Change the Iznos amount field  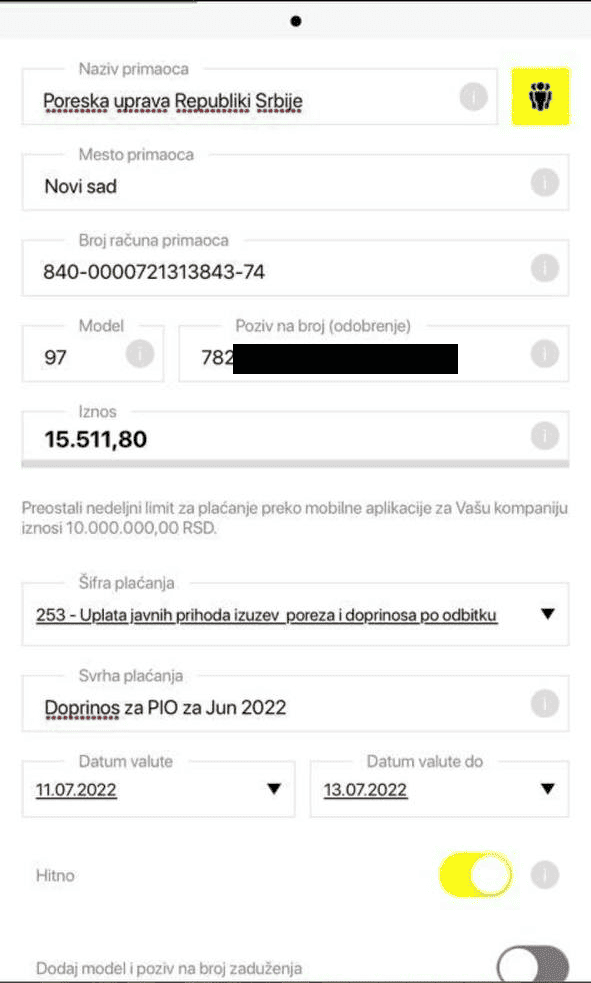coord(295,438)
